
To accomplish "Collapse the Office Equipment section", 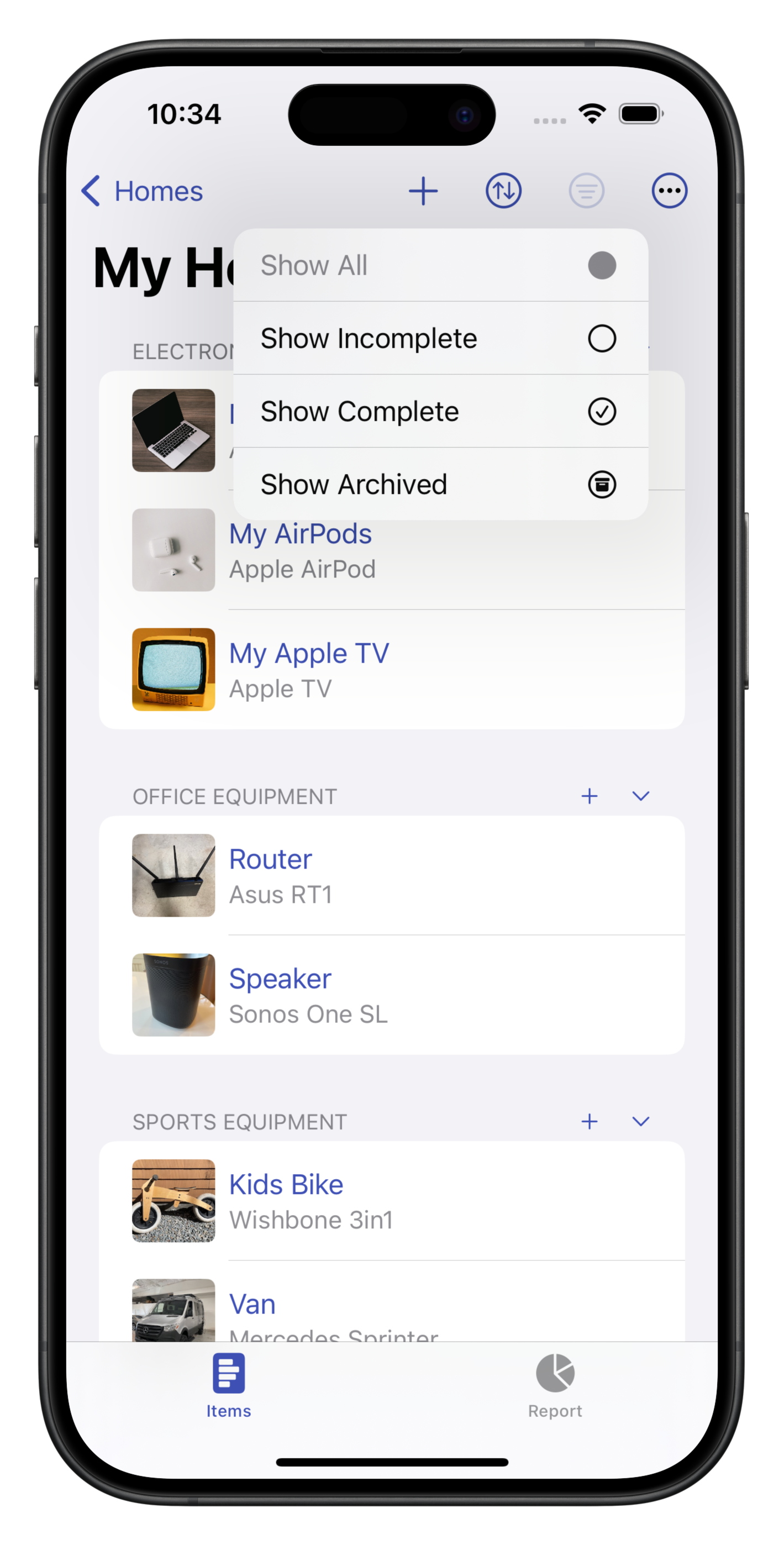I will point(641,796).
